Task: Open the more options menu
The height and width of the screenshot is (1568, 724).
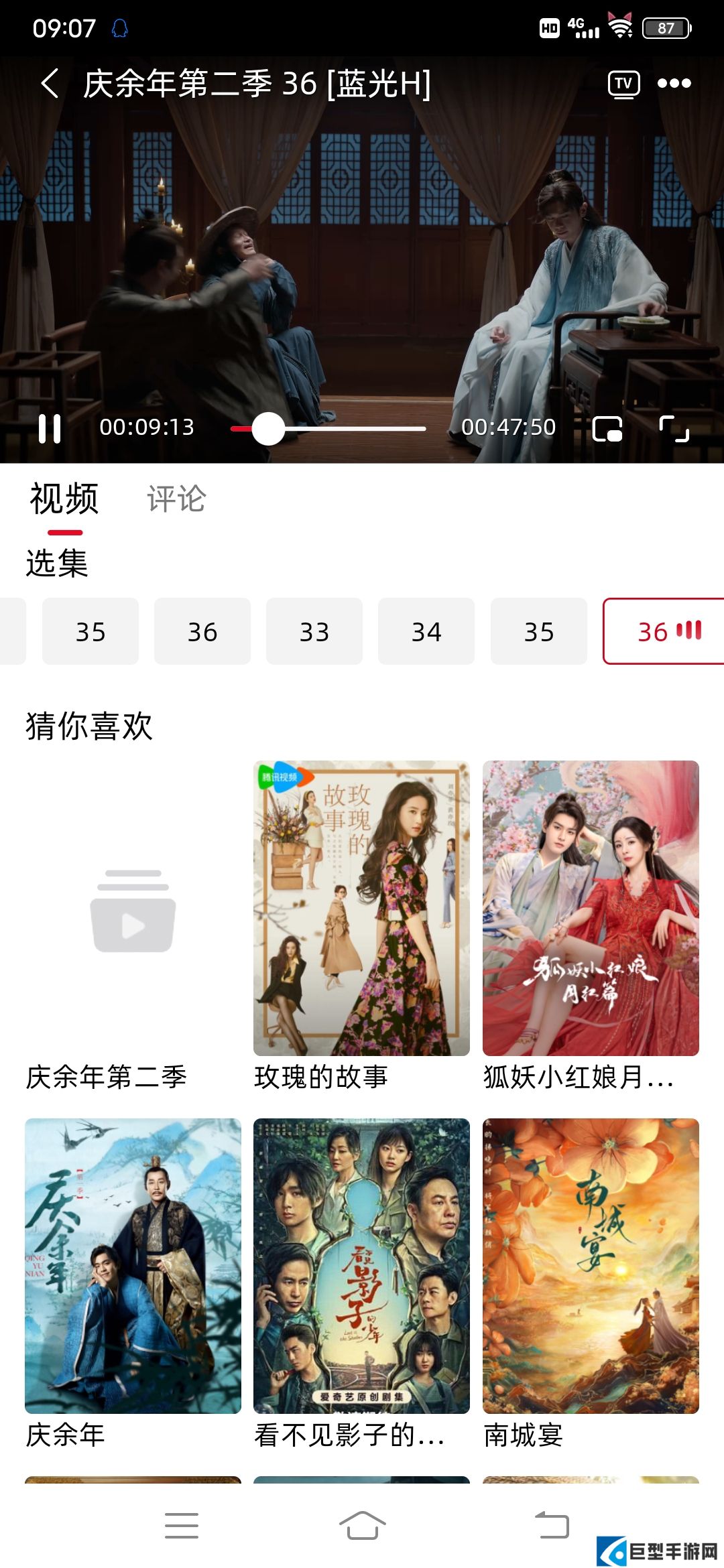Action: (675, 83)
